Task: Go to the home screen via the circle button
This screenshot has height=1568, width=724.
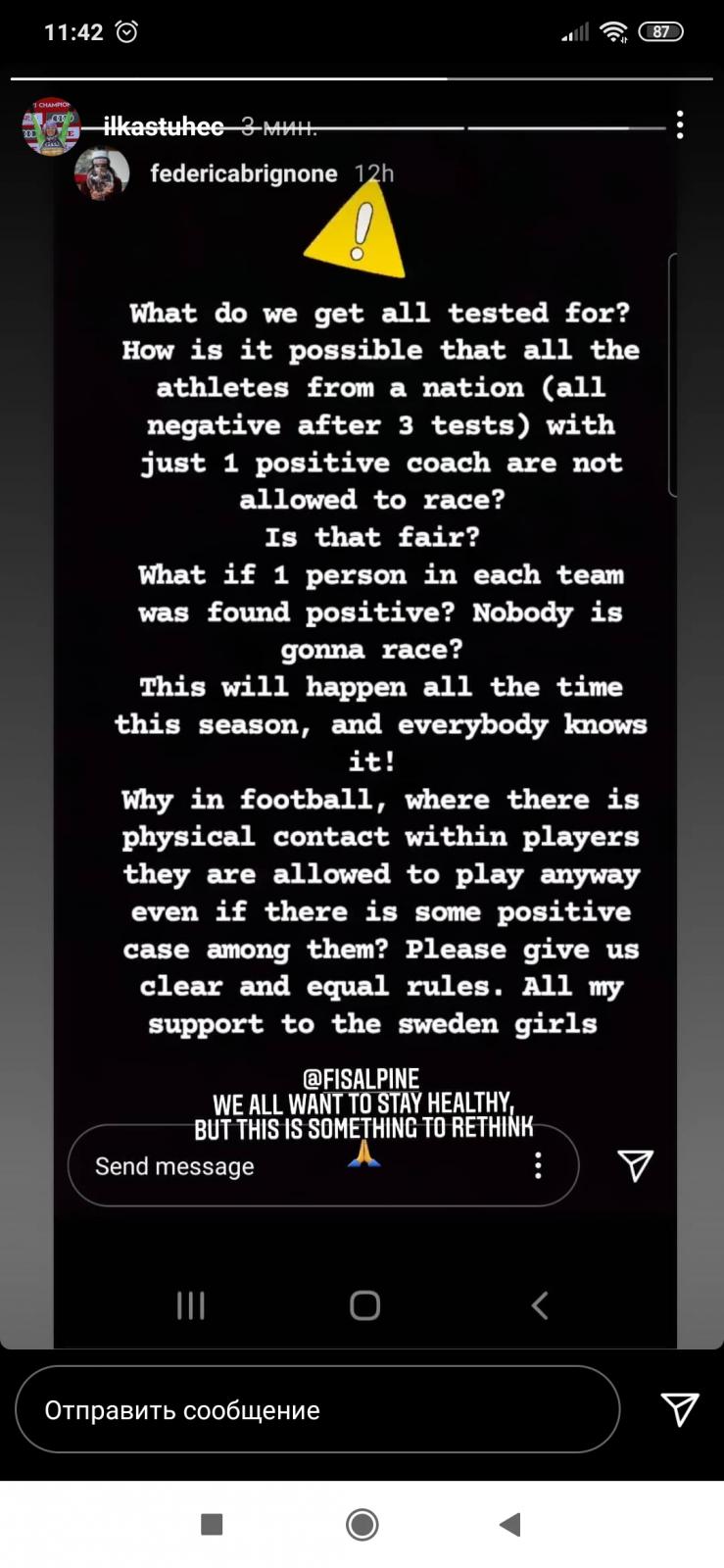Action: [x=362, y=1524]
